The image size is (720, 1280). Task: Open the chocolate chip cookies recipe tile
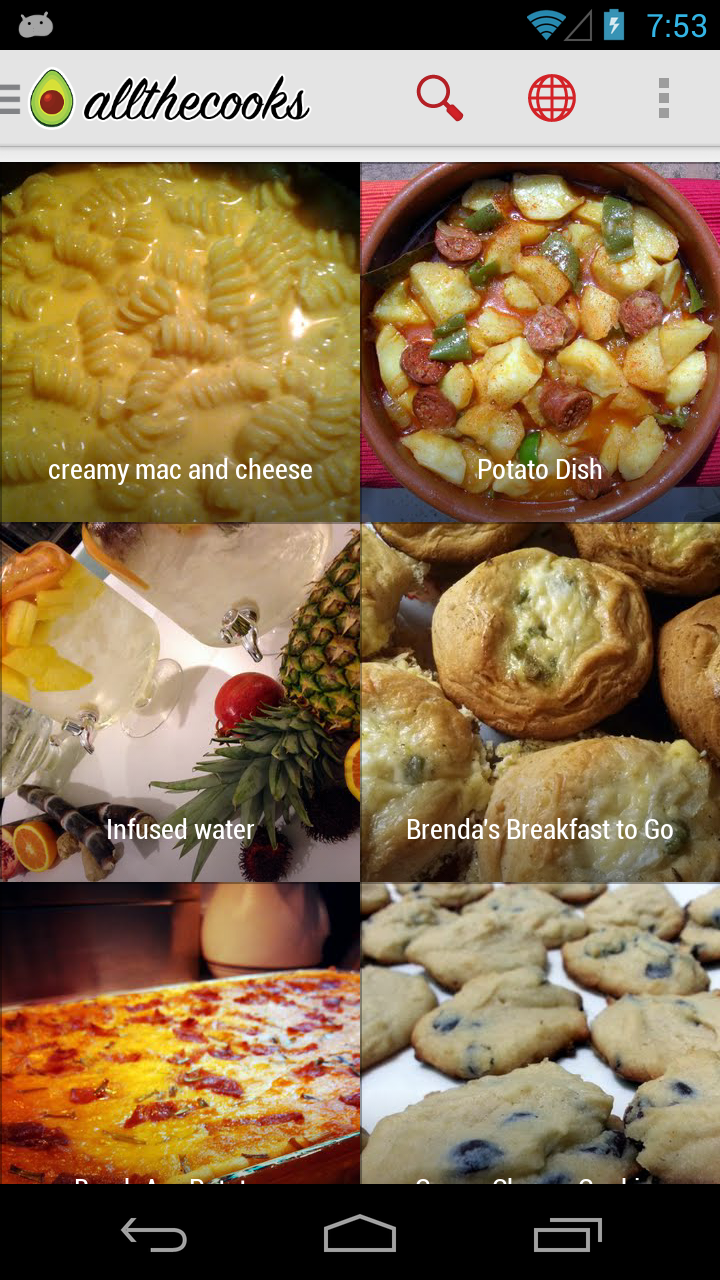point(540,1033)
